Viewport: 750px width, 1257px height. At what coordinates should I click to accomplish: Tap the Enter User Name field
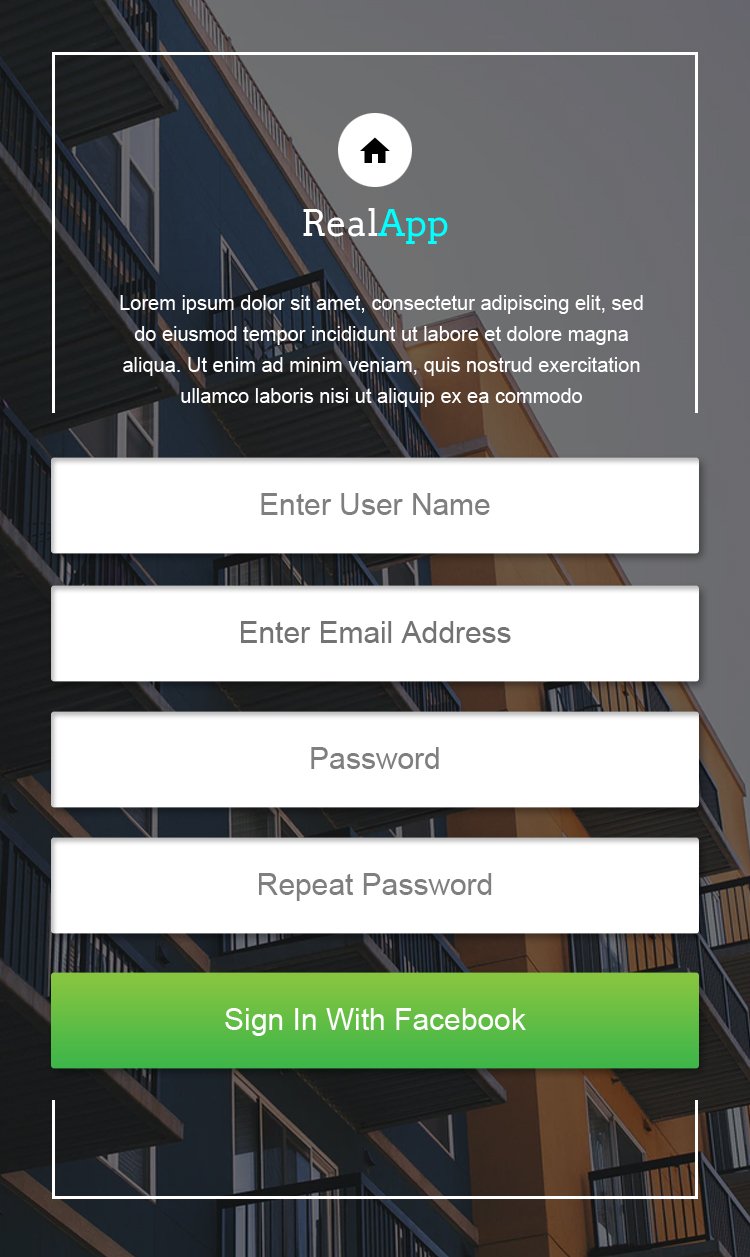tap(375, 505)
